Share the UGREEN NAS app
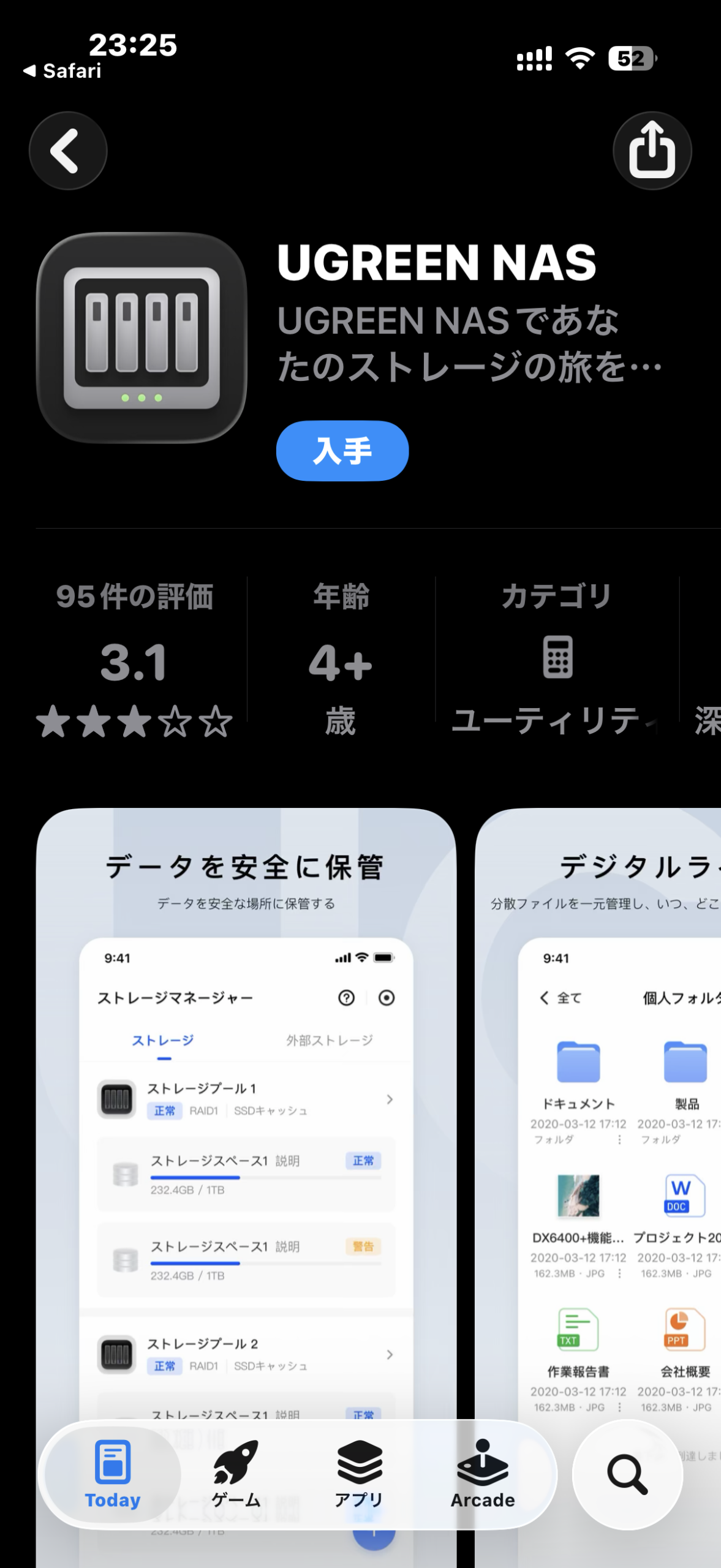The width and height of the screenshot is (721, 1568). 652,151
